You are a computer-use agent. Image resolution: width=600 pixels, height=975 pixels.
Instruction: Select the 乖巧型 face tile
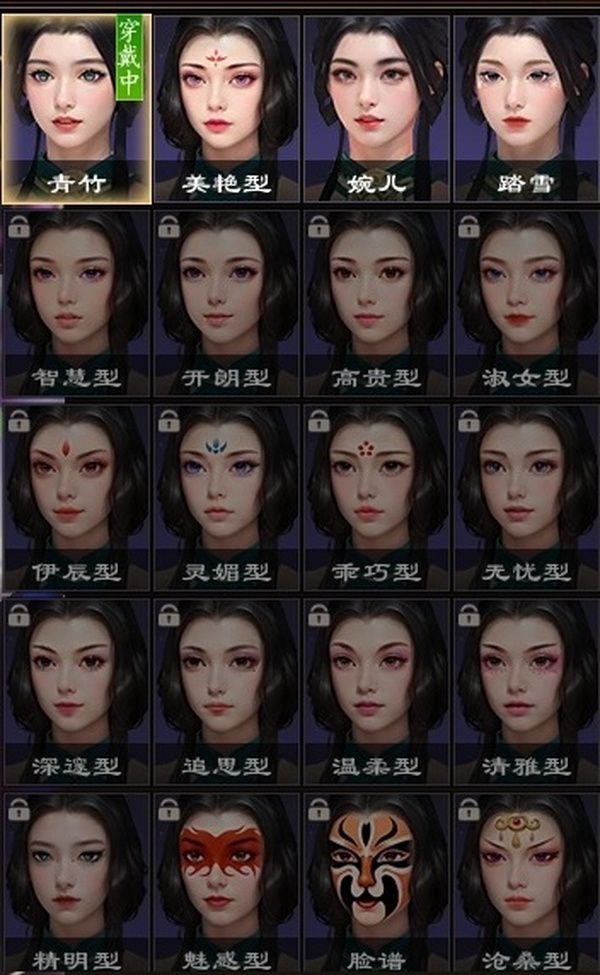[376, 495]
